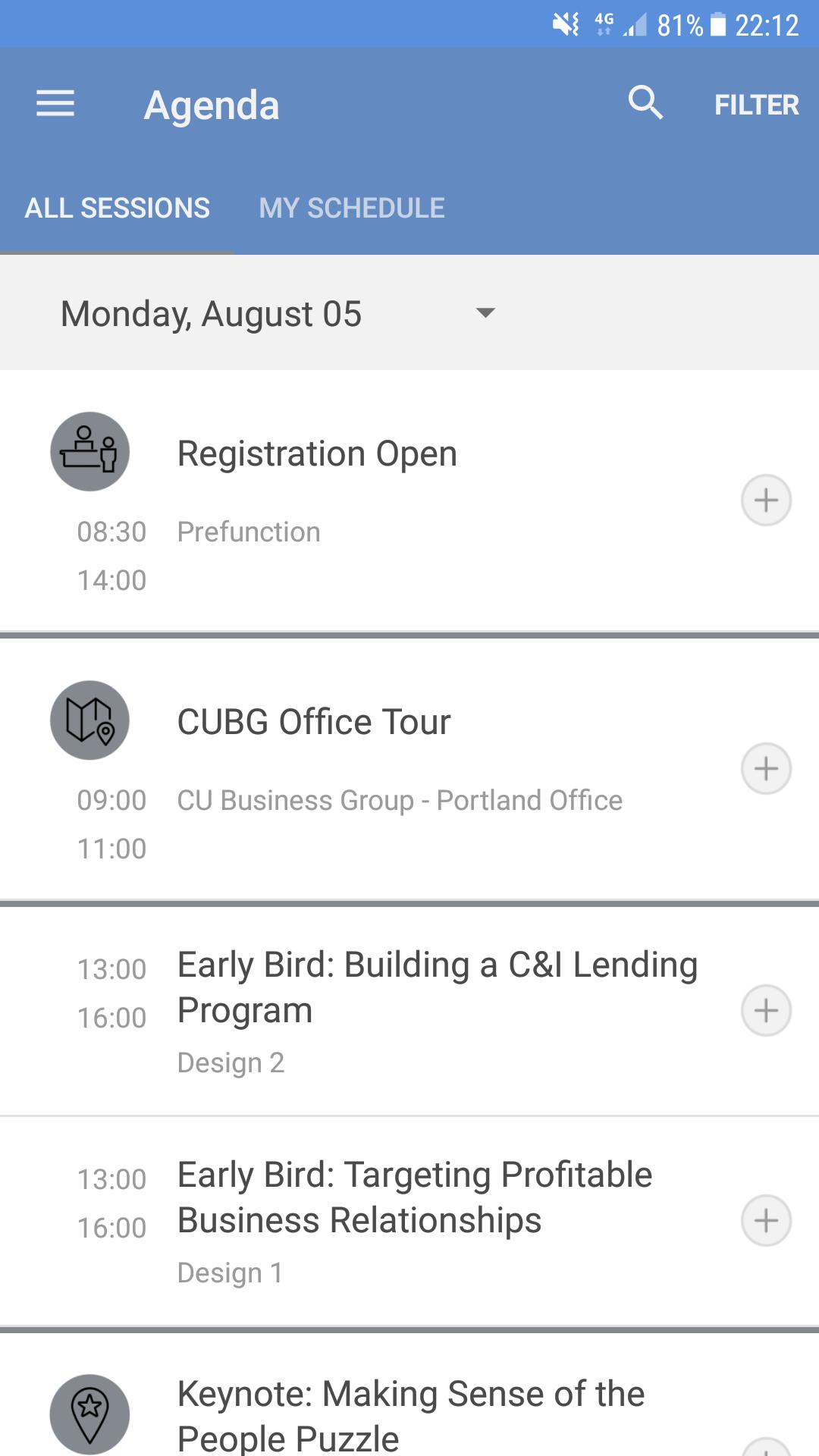
Task: Tap the map icon next to CUBG Office Tour
Action: pos(89,720)
